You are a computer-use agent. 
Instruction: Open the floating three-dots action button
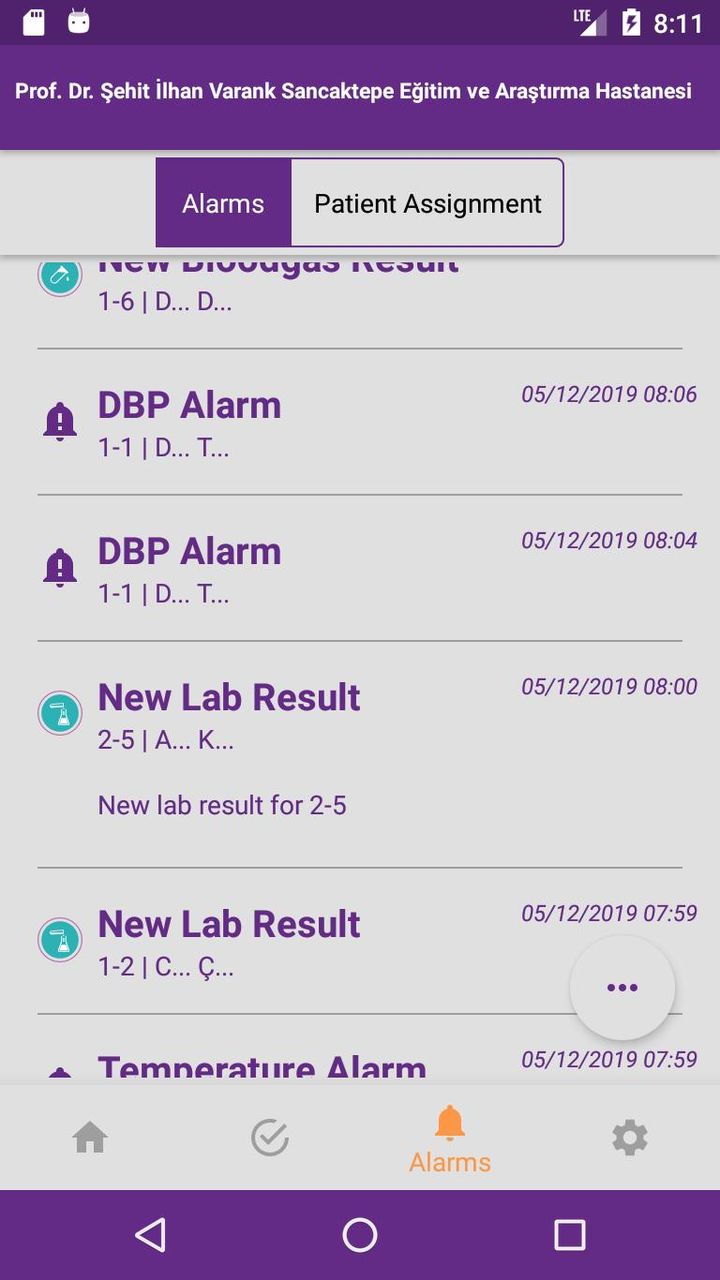622,987
